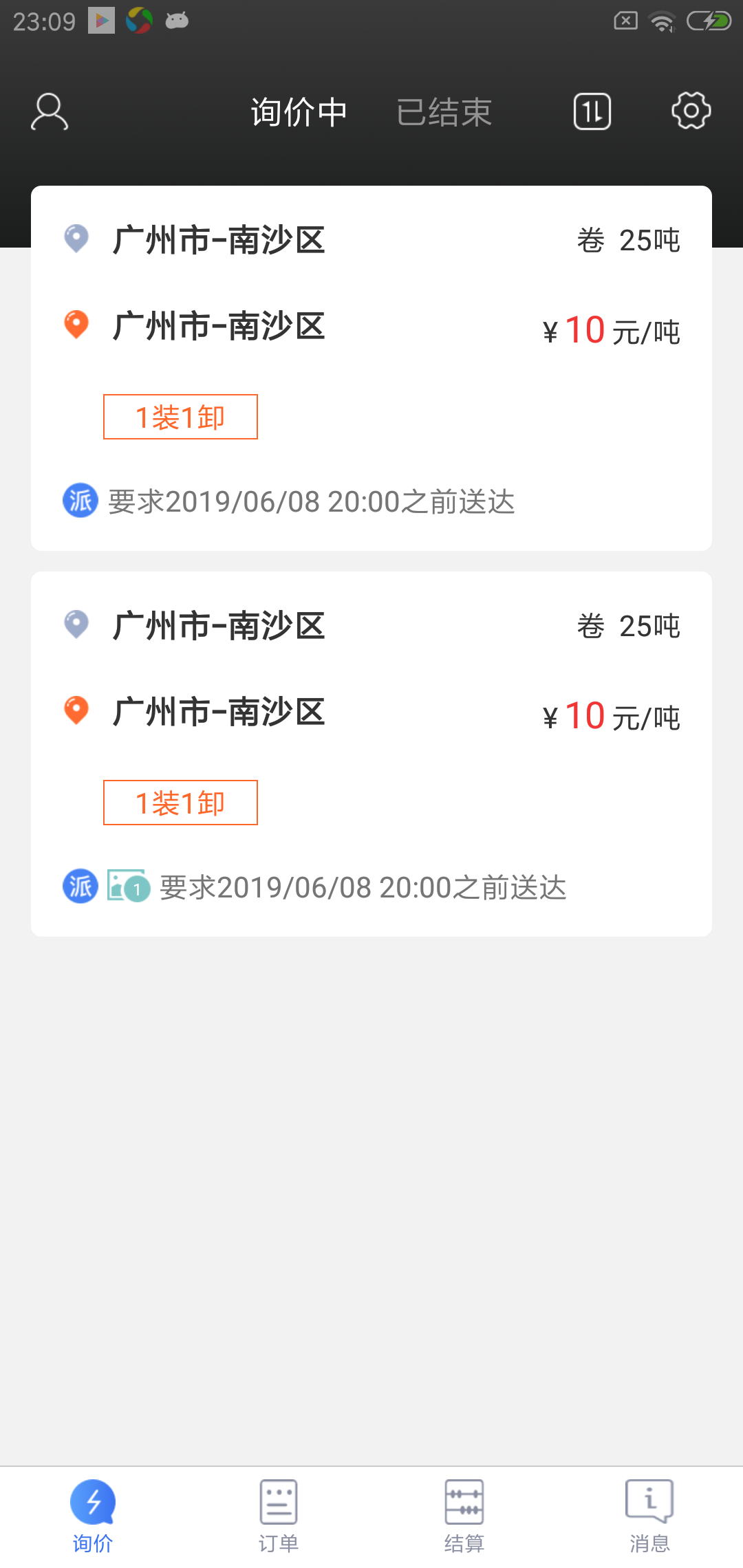
Task: Click the delivery deadline text on first card
Action: click(310, 501)
